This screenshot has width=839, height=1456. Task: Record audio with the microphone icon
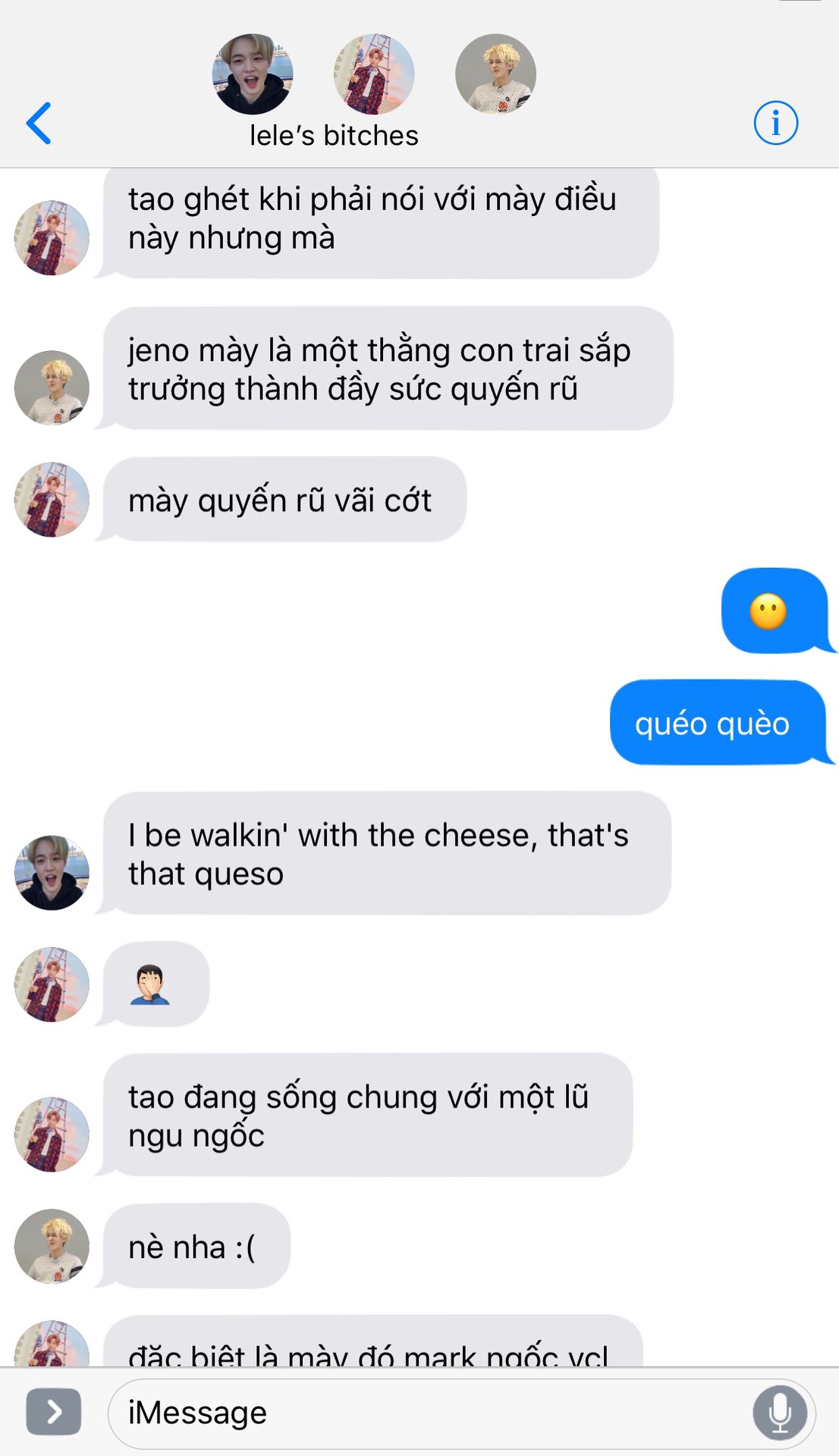[779, 1413]
